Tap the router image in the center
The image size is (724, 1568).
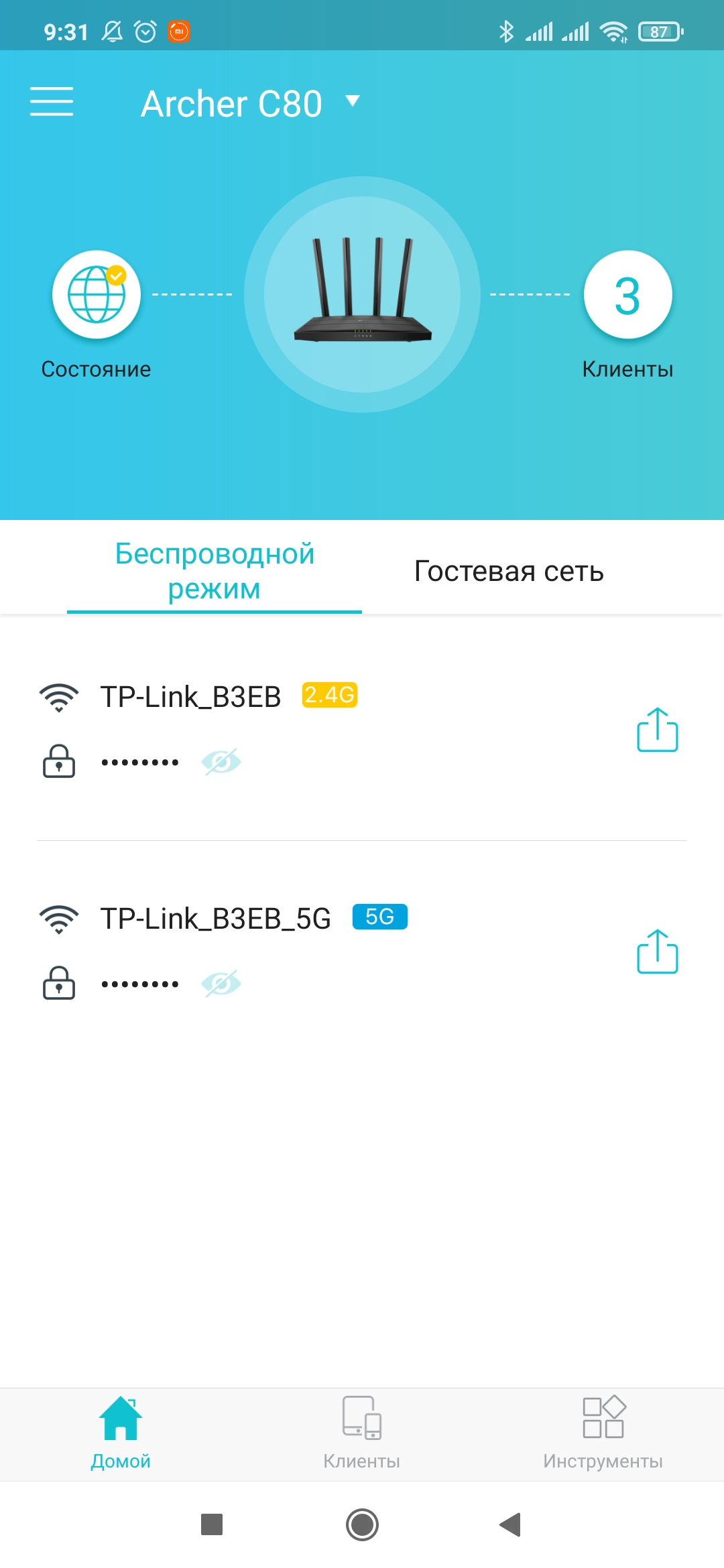(362, 295)
